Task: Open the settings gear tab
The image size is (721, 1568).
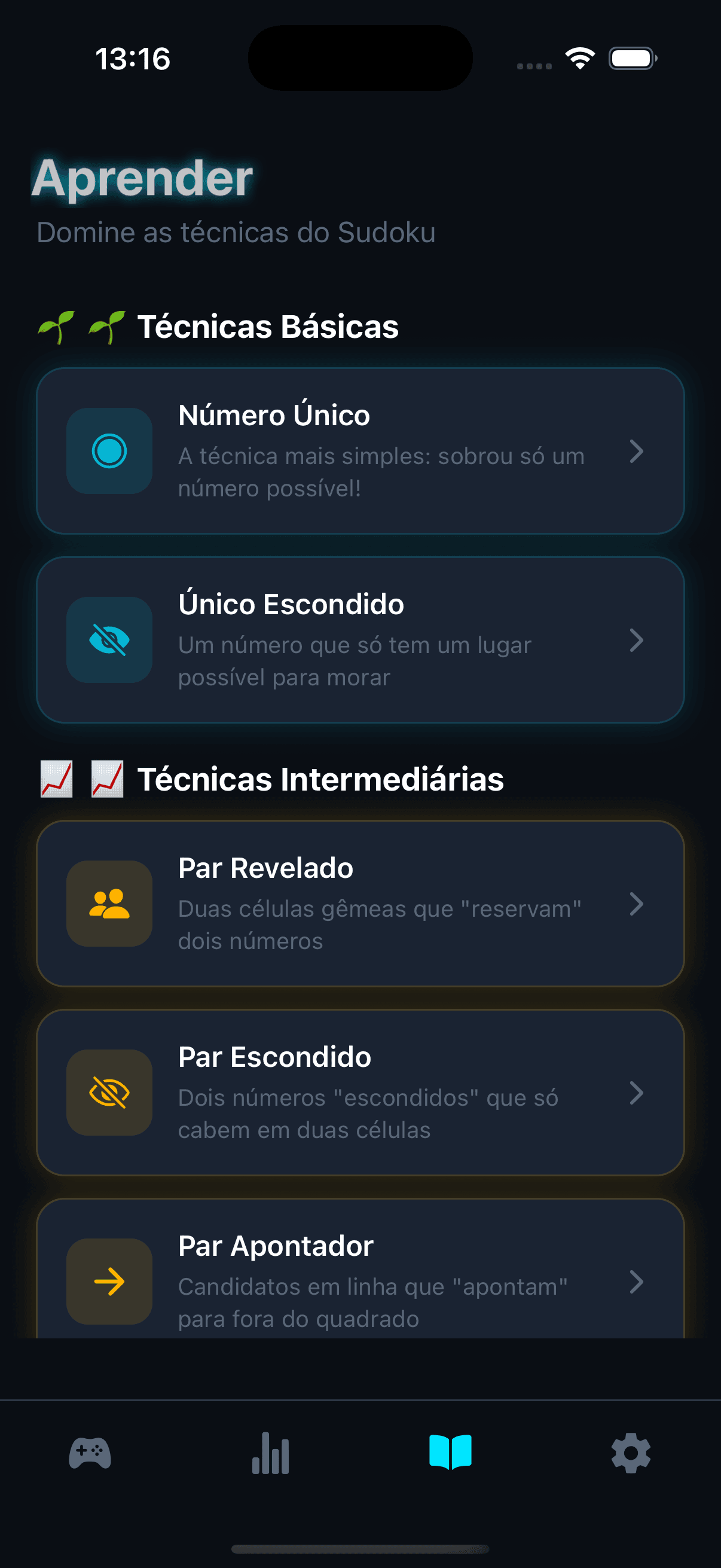Action: 630,1453
